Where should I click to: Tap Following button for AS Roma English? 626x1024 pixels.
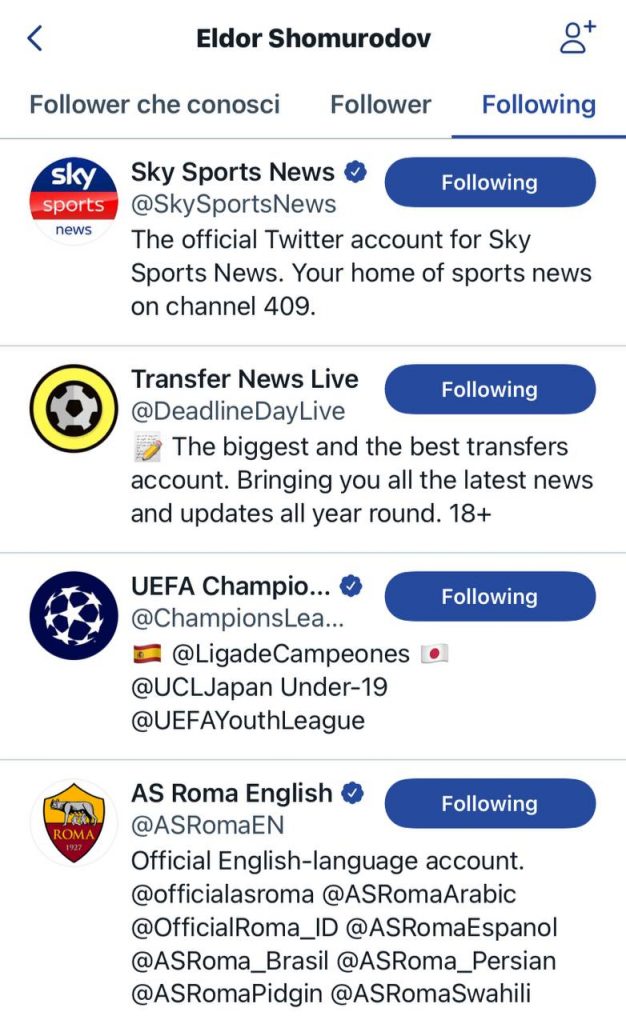coord(490,803)
